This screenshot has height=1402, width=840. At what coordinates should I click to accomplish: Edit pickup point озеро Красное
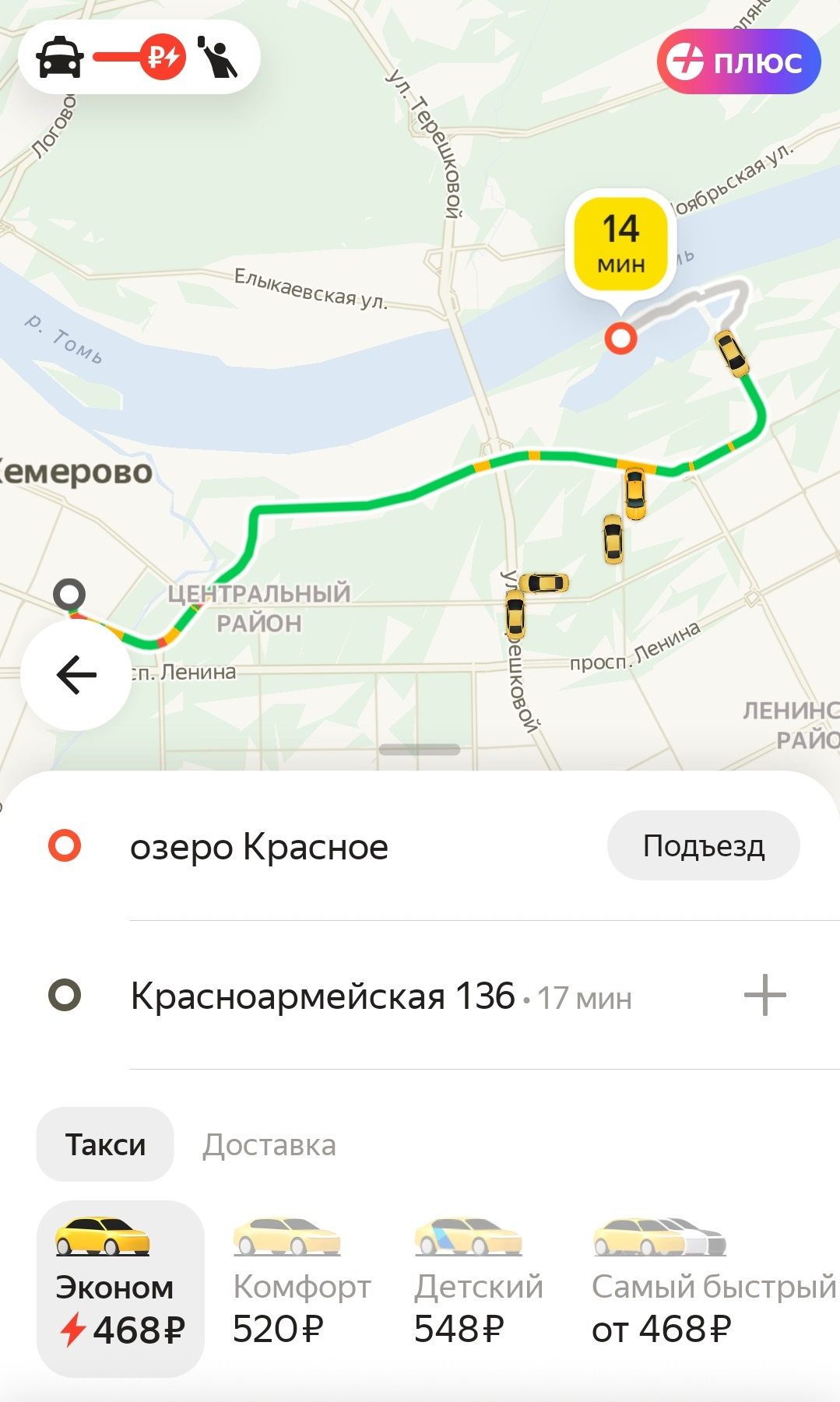[x=259, y=847]
